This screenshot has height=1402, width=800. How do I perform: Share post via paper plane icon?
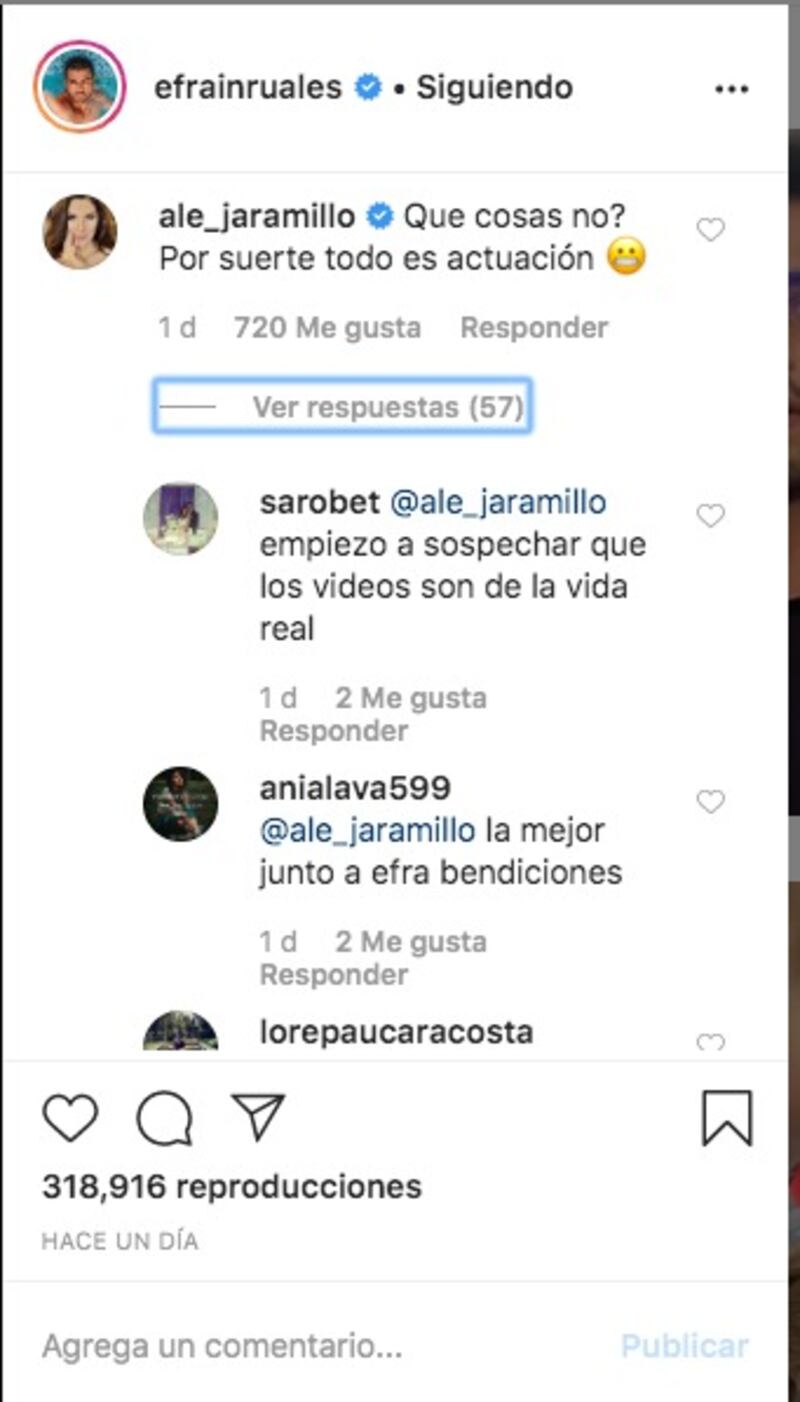point(258,1117)
